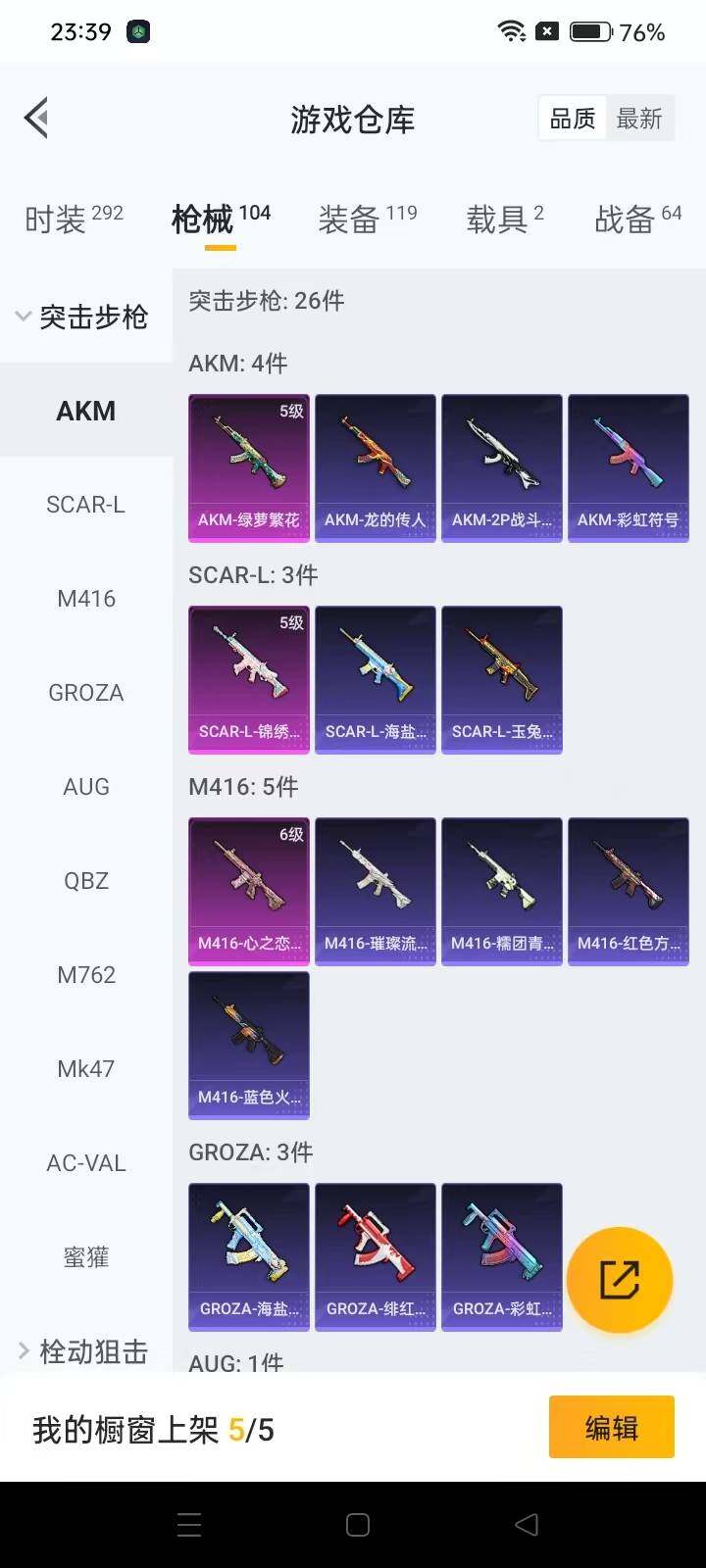706x1568 pixels.
Task: Open the AKM-绿萝繁花 skin
Action: pos(249,467)
